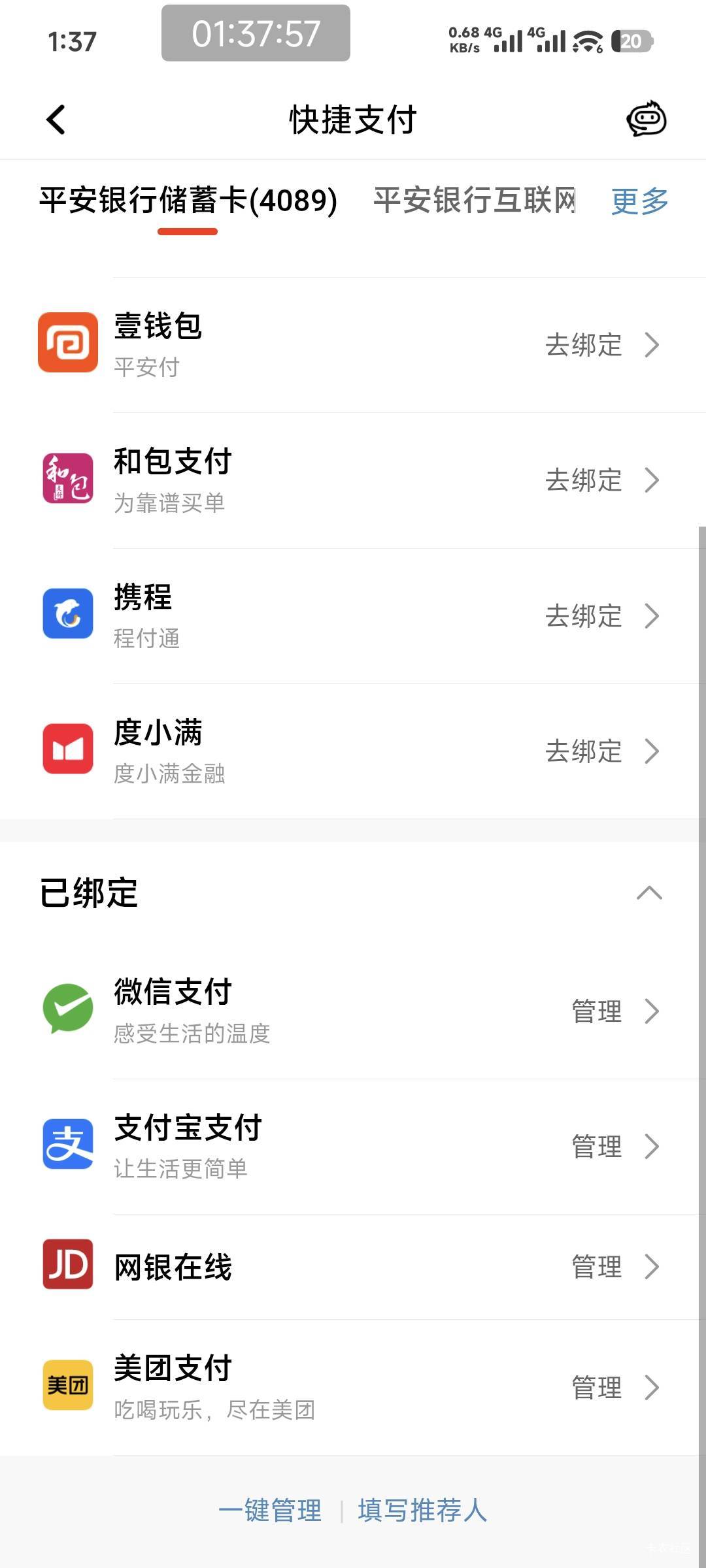Manage 支付宝支付 binding

[614, 1147]
